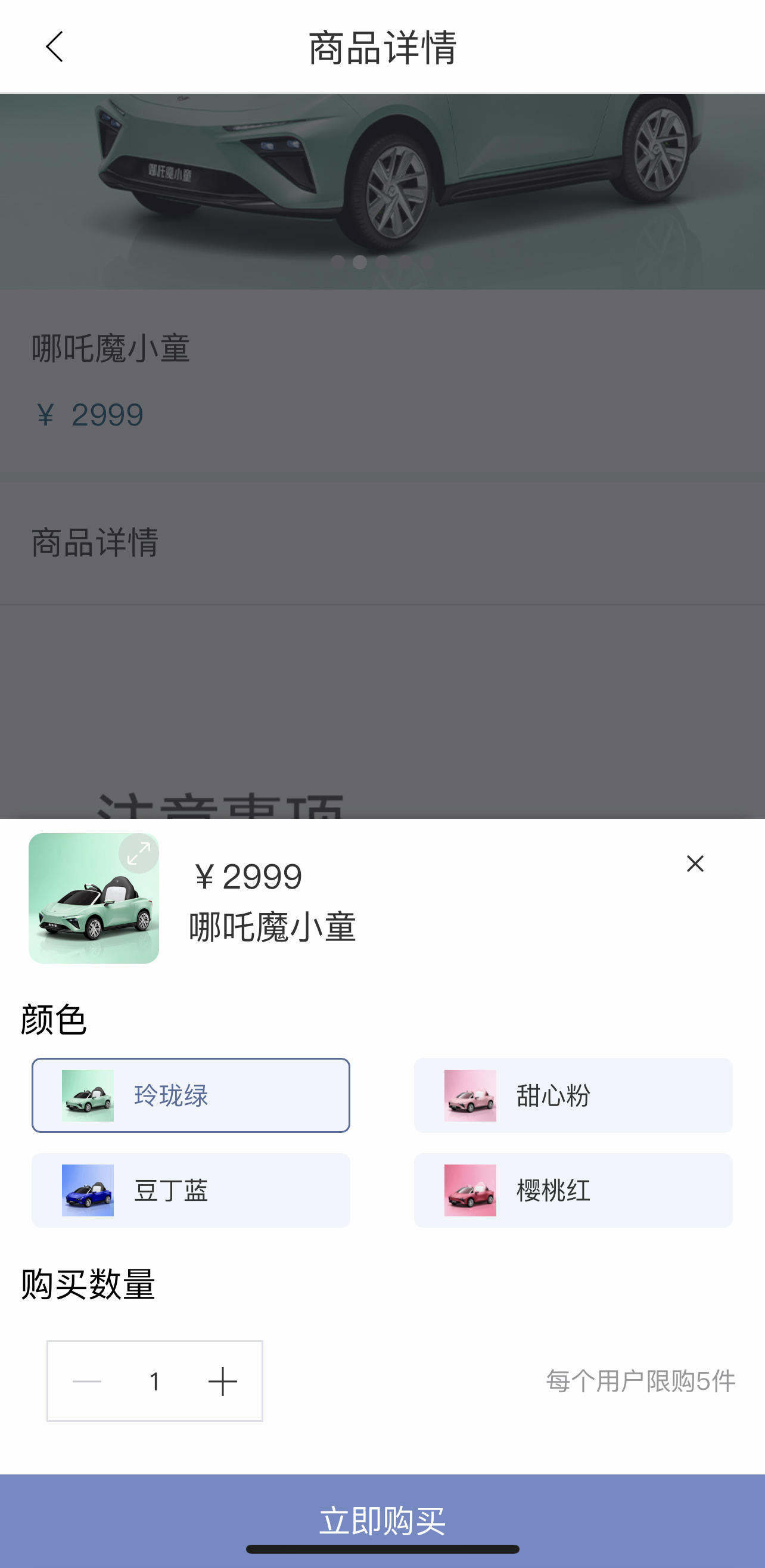Decrease purchase quantity with the minus button
The width and height of the screenshot is (765, 1568).
tap(87, 1381)
